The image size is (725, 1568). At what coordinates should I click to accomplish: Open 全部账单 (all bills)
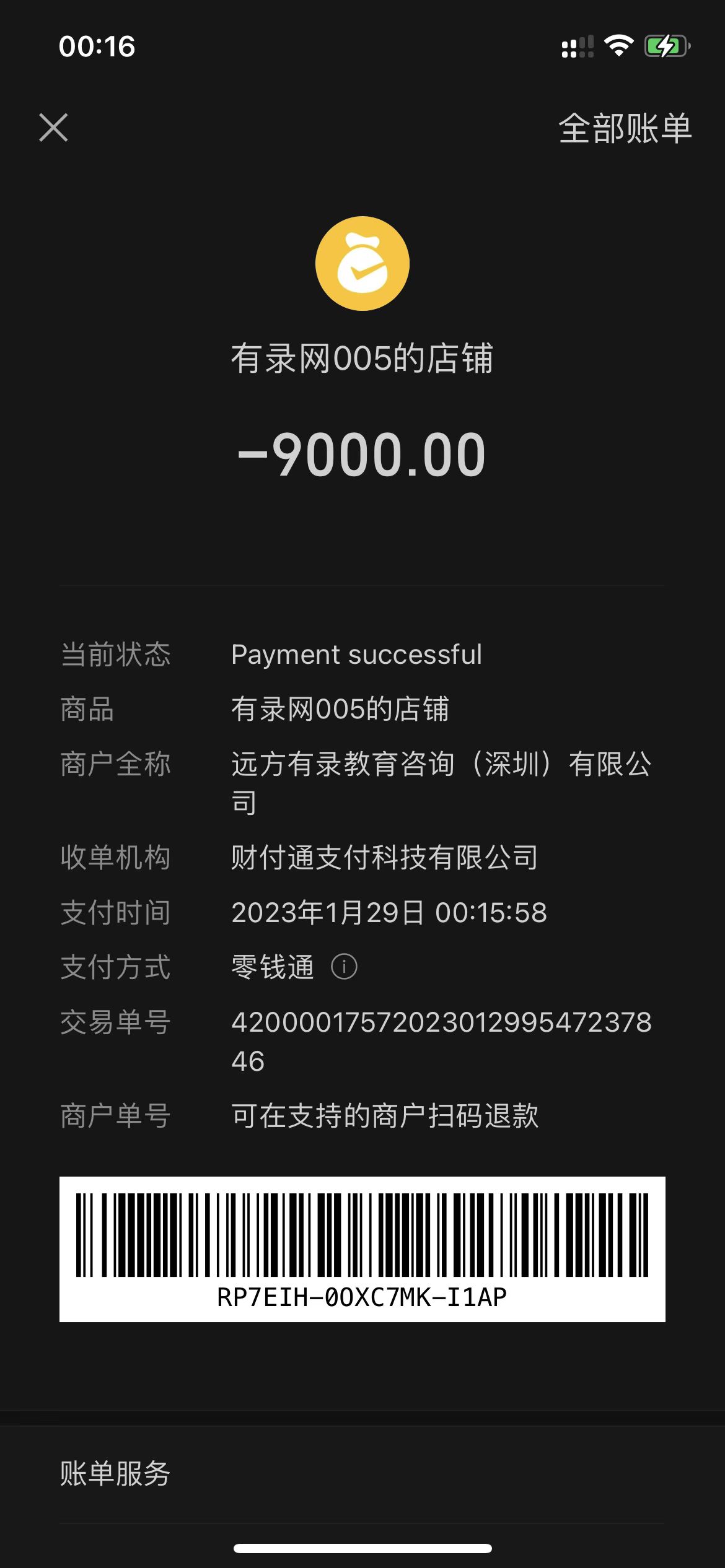625,129
